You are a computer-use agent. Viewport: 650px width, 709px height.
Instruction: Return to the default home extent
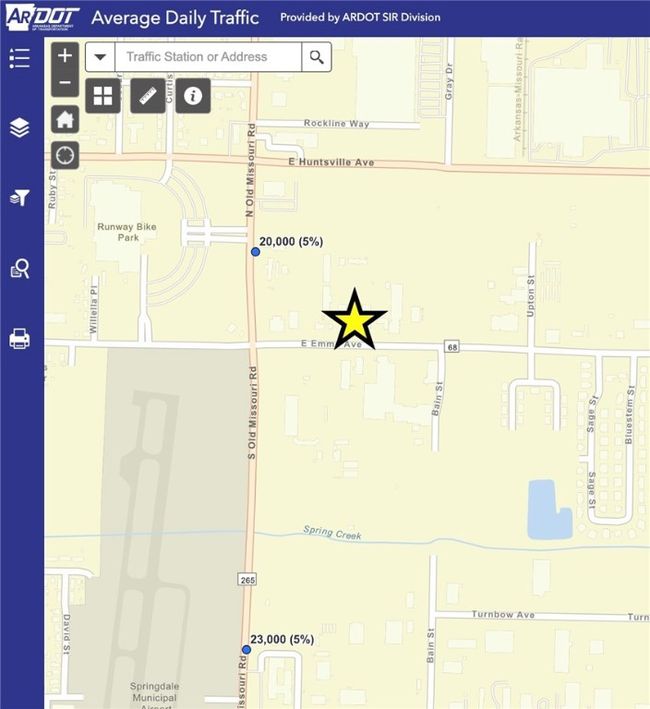(x=65, y=119)
